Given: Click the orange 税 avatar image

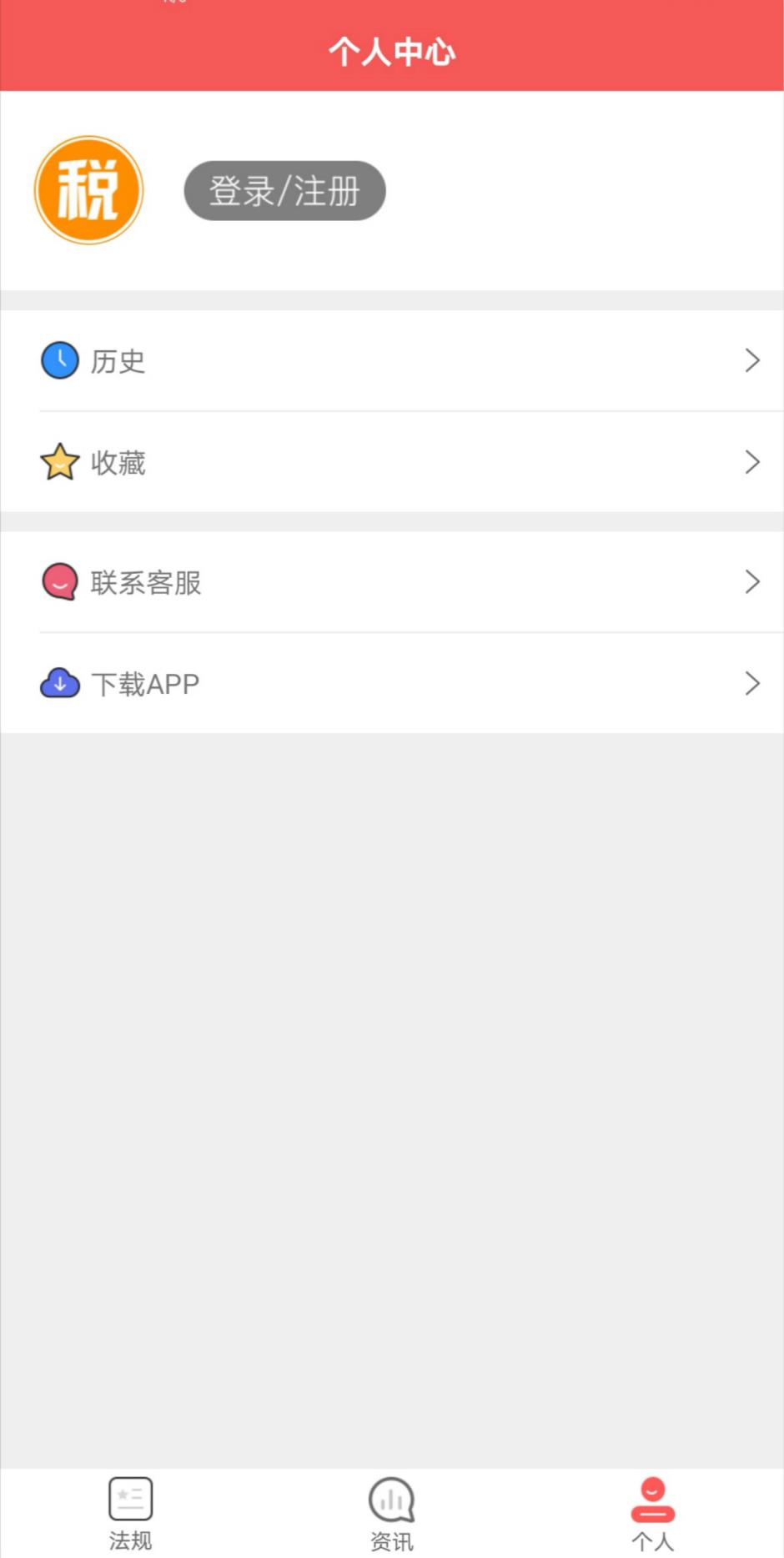Looking at the screenshot, I should [x=88, y=189].
